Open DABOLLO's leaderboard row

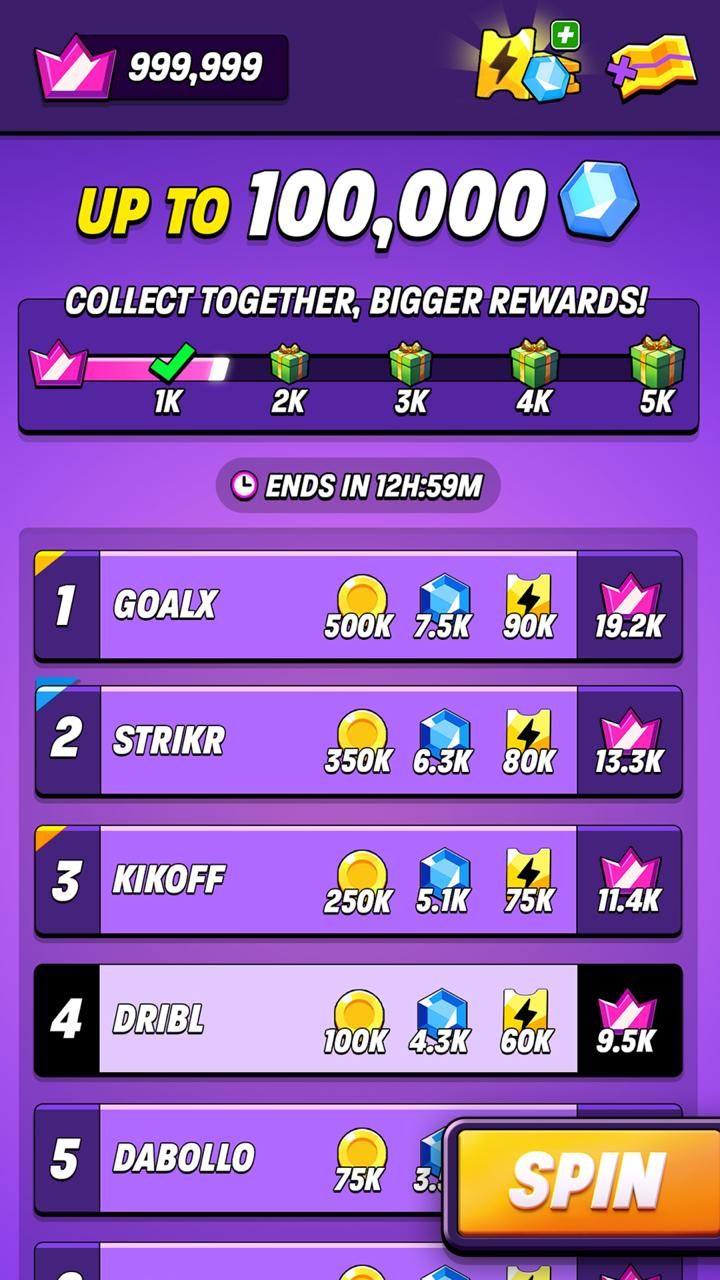(x=240, y=1158)
